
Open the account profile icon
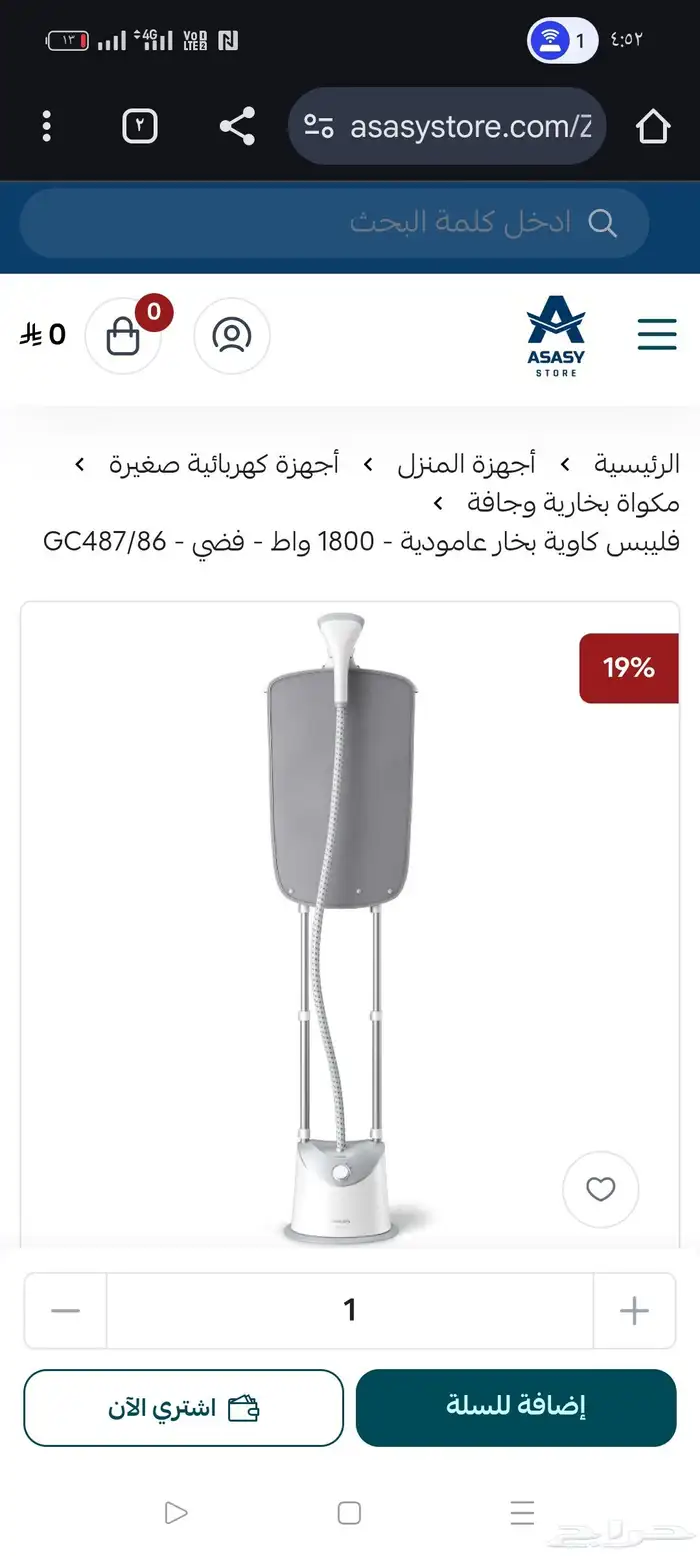231,335
